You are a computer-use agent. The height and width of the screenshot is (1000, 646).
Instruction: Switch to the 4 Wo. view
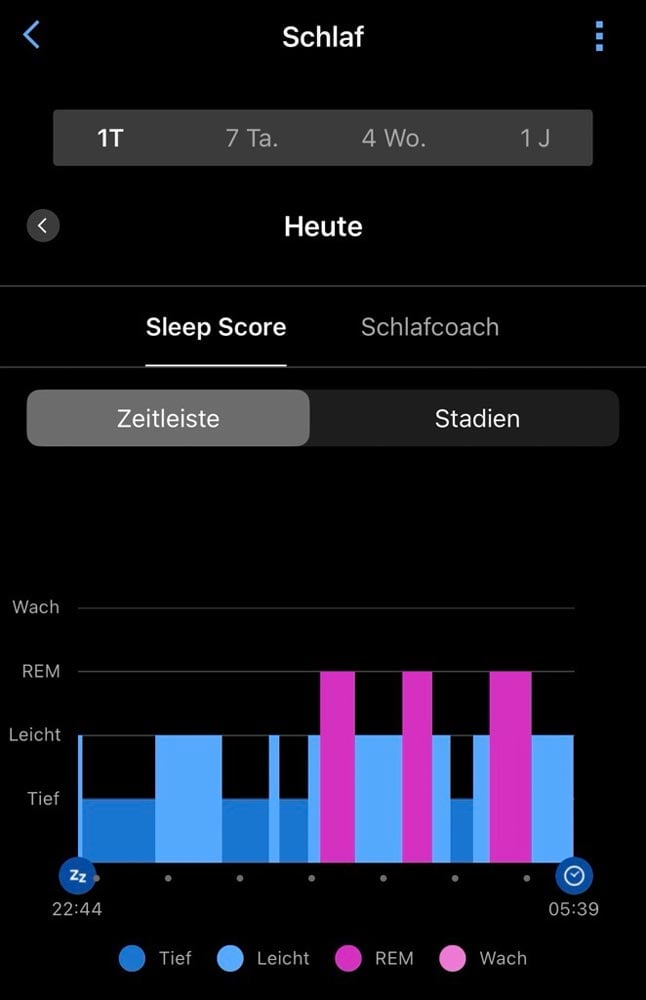(393, 138)
